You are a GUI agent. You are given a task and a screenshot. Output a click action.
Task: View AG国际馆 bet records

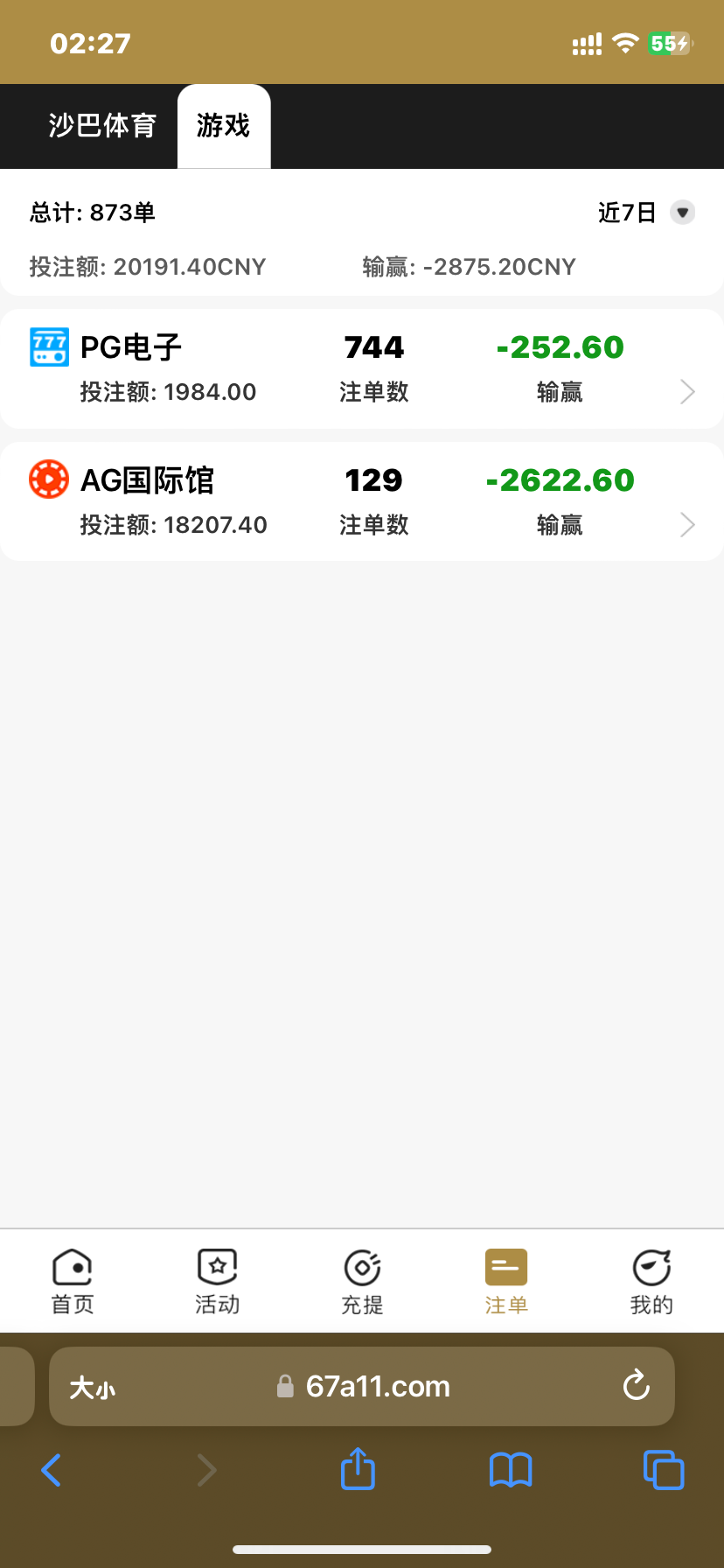coord(362,502)
